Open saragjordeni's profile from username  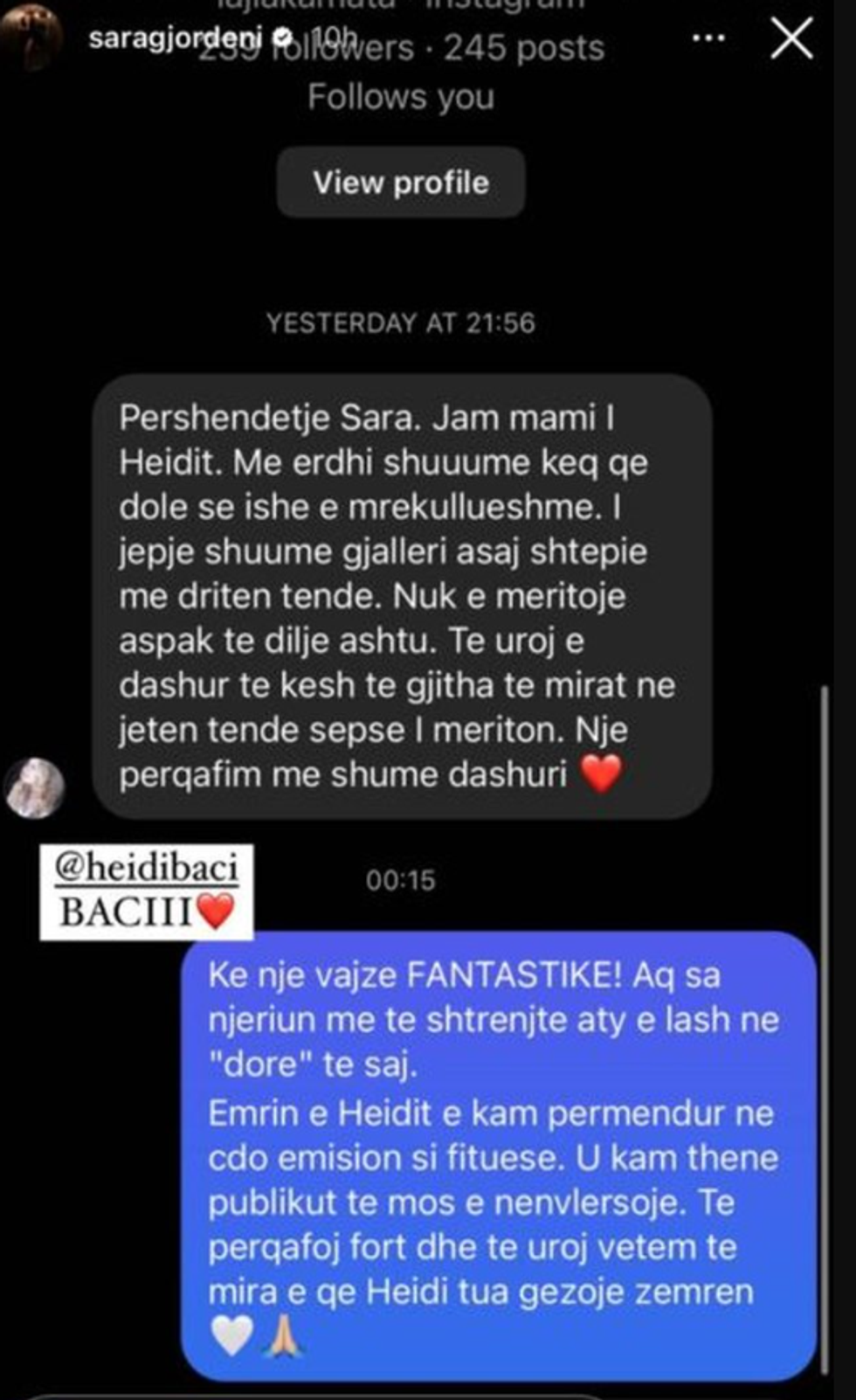[x=175, y=38]
